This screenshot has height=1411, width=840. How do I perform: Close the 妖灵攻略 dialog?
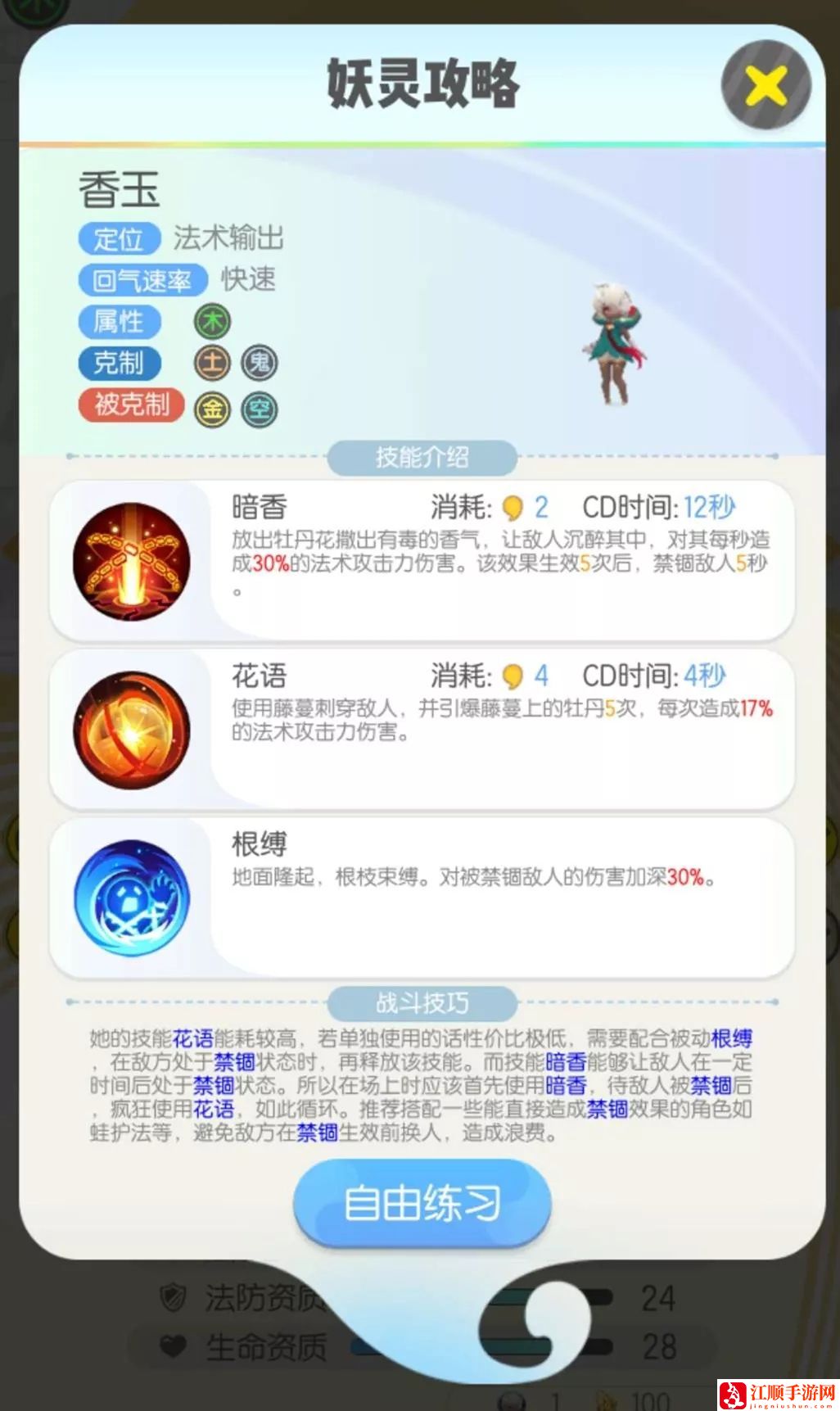765,85
